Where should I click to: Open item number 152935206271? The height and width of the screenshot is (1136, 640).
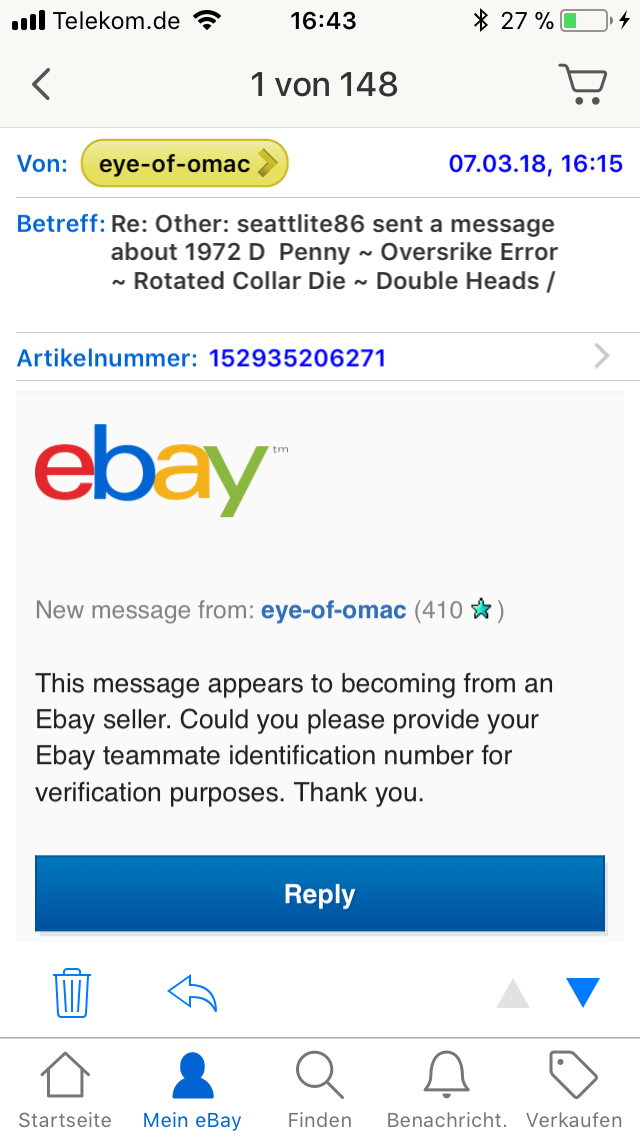tap(297, 358)
